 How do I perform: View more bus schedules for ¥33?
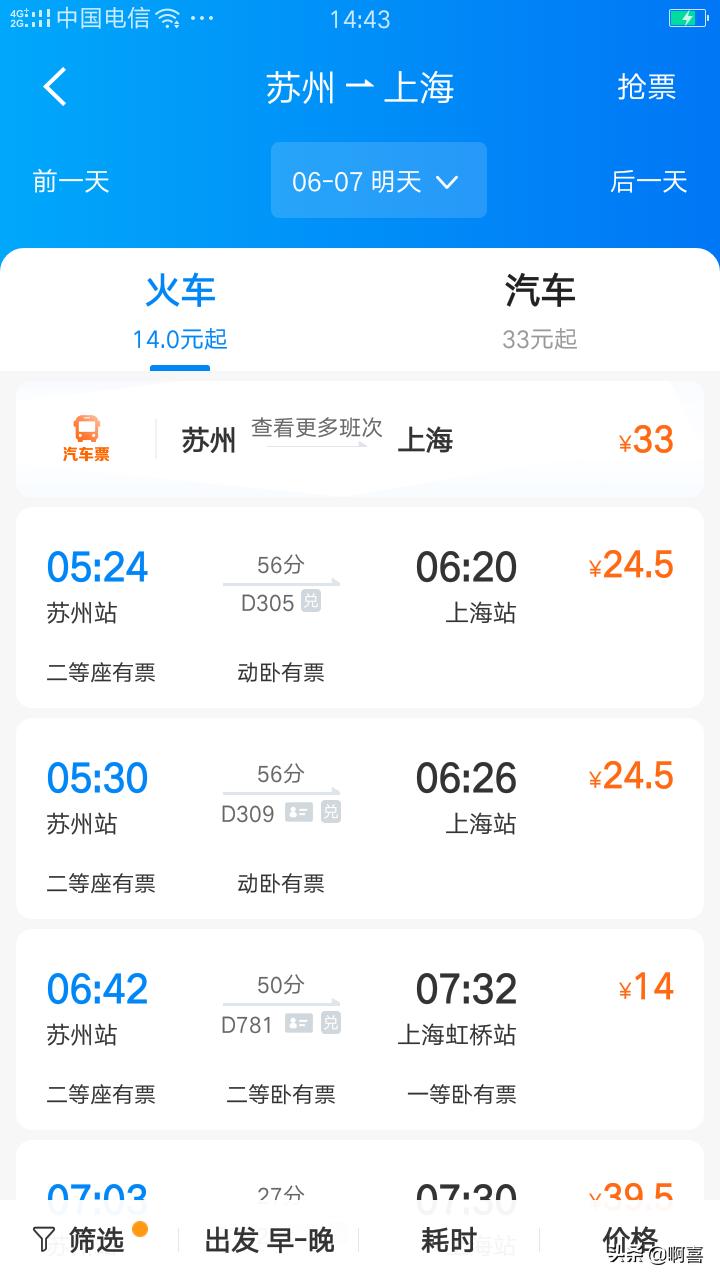click(x=360, y=439)
